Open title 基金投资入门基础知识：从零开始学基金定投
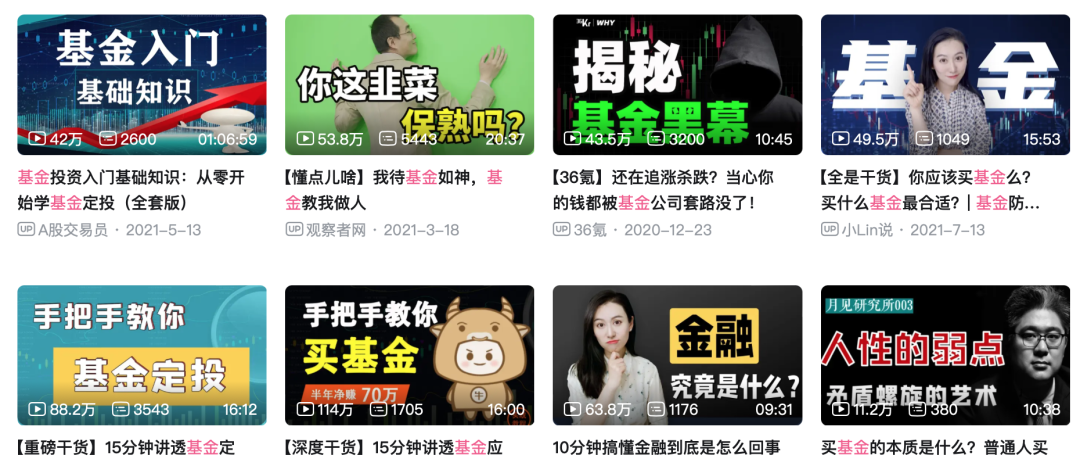Image resolution: width=1080 pixels, height=459 pixels. [131, 190]
